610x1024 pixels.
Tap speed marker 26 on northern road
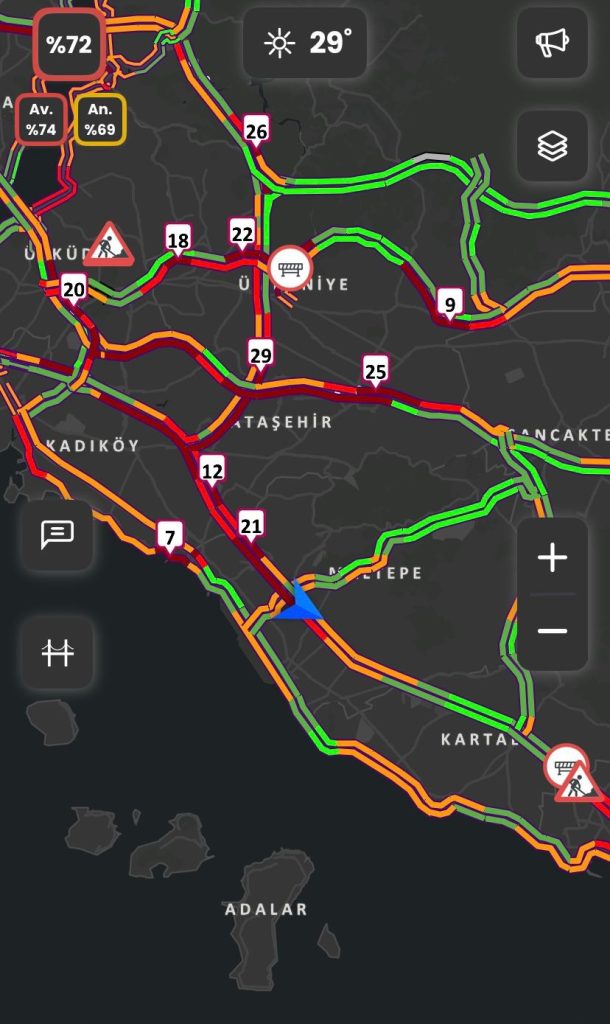point(256,131)
